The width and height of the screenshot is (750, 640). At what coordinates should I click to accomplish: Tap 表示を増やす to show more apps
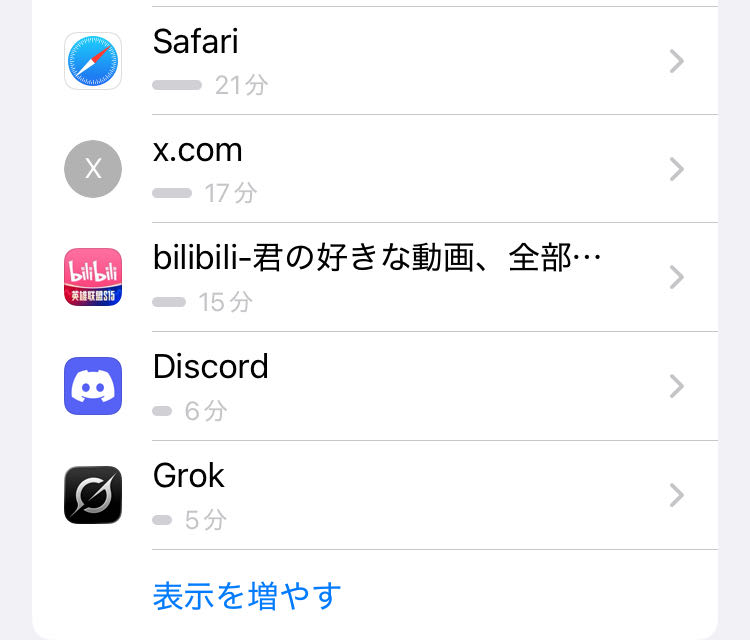(247, 595)
